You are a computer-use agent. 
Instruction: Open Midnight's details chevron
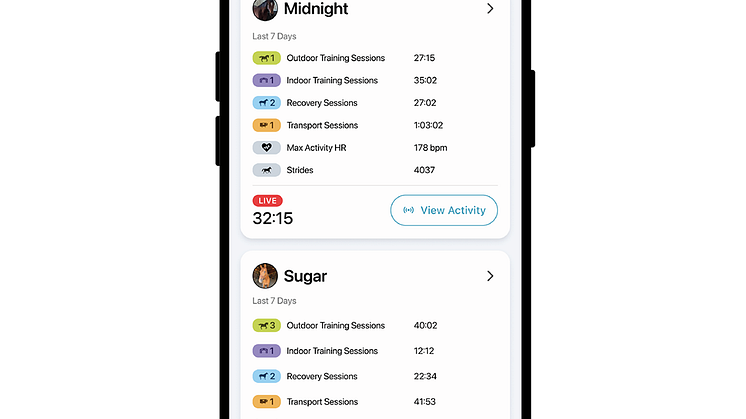[x=490, y=9]
